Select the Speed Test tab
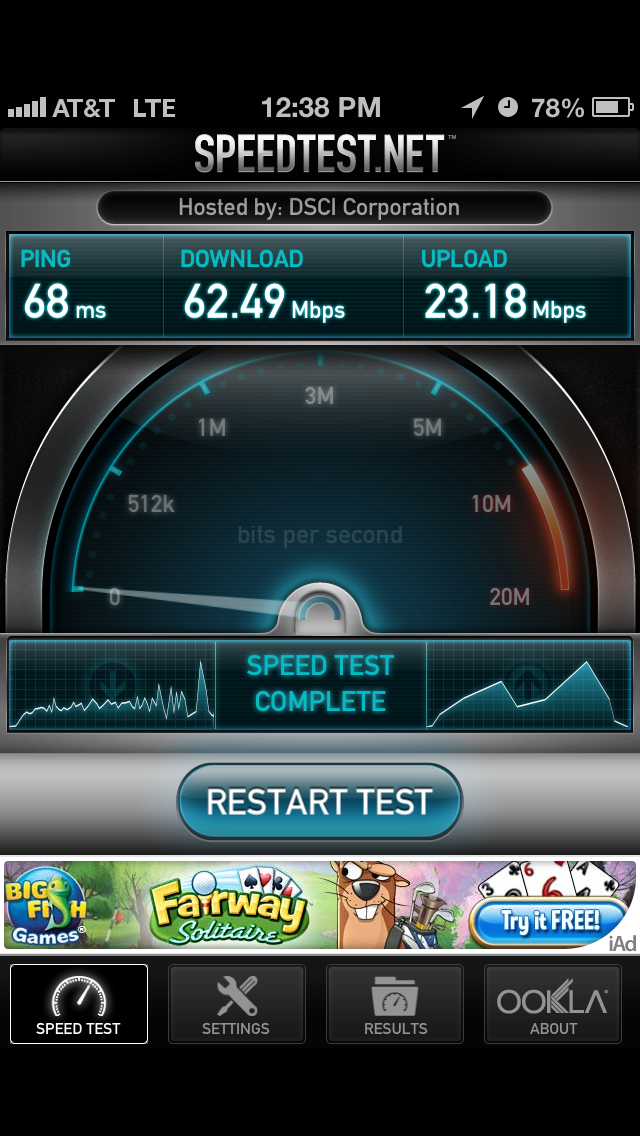This screenshot has height=1136, width=640. pos(78,1003)
